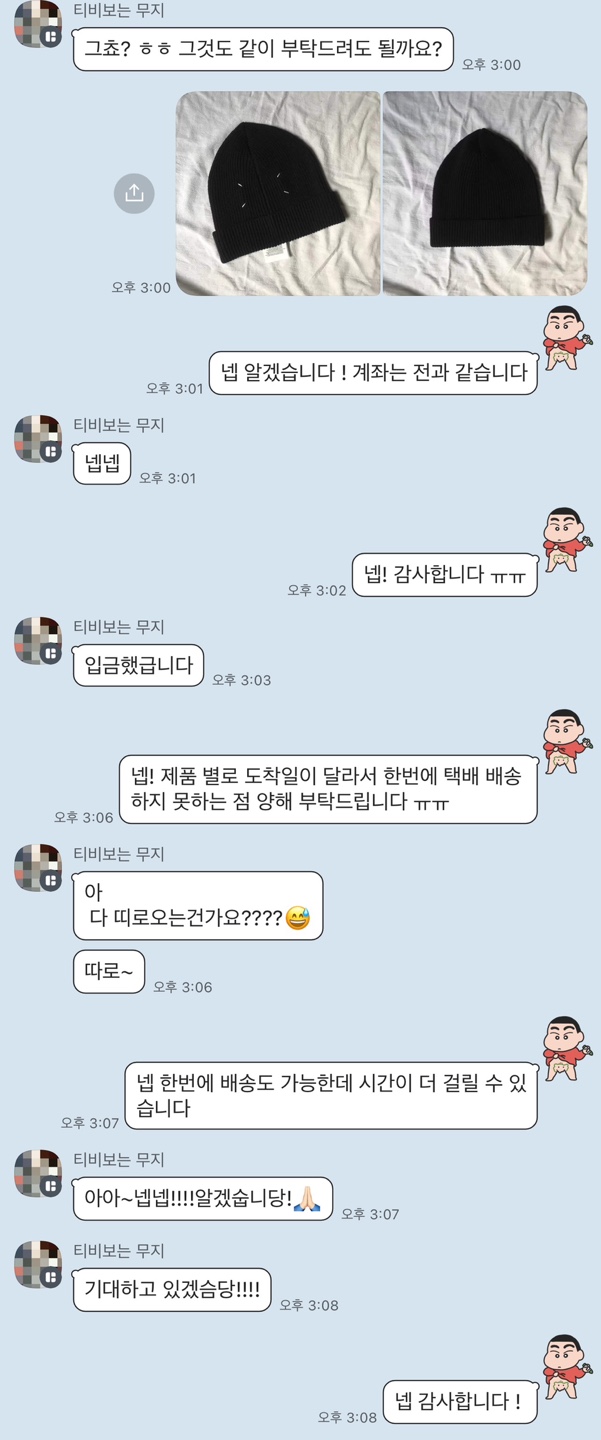Open the plain black beanie photo
The width and height of the screenshot is (601, 1440).
click(485, 193)
